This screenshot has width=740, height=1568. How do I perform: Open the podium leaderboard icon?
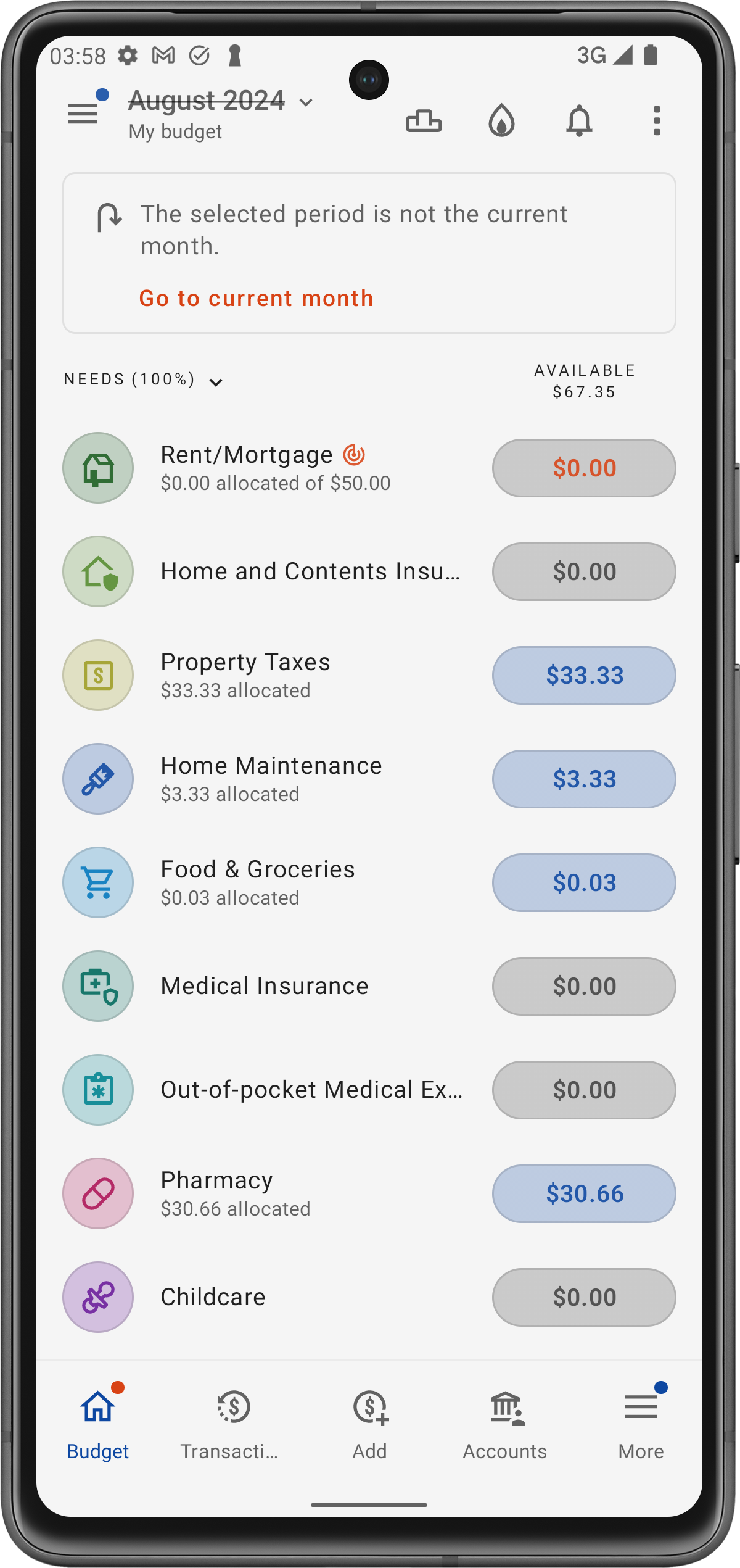click(424, 120)
